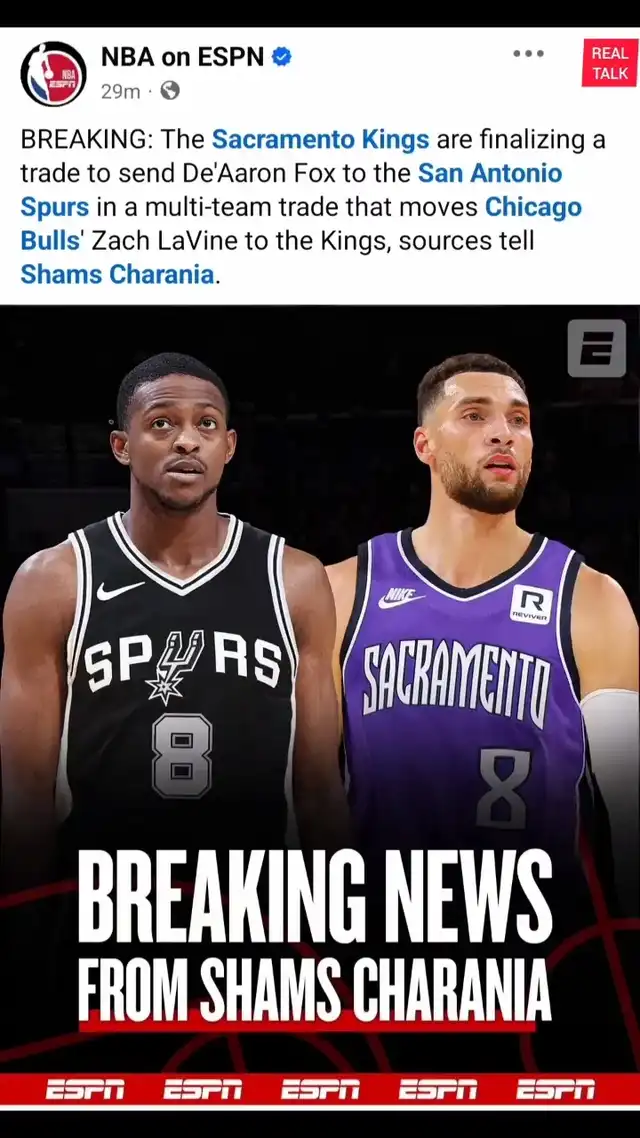Open the Sacramento Kings link
This screenshot has height=1138, width=640.
point(320,139)
